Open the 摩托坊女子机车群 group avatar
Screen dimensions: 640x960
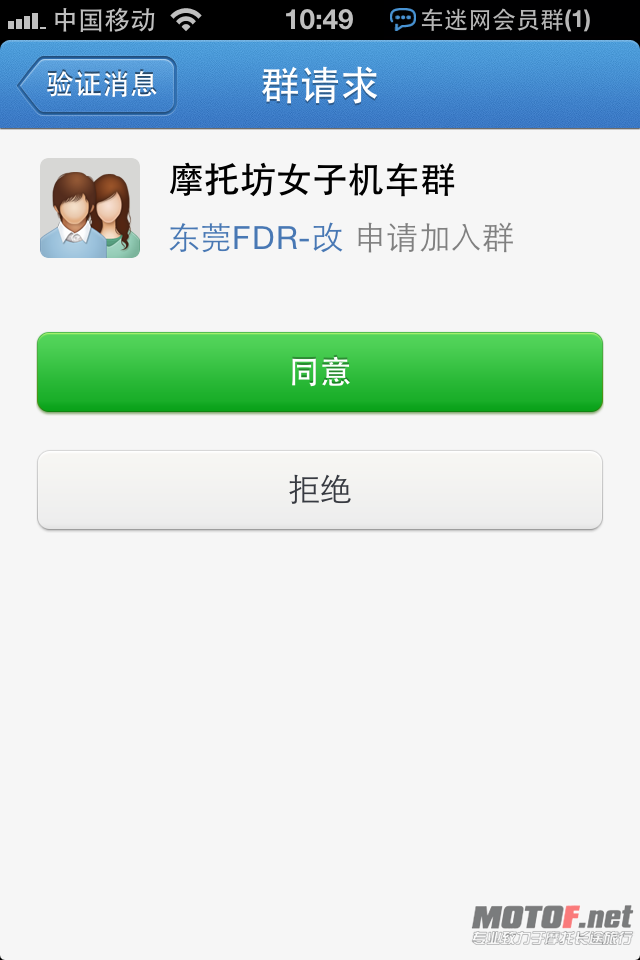pyautogui.click(x=90, y=208)
